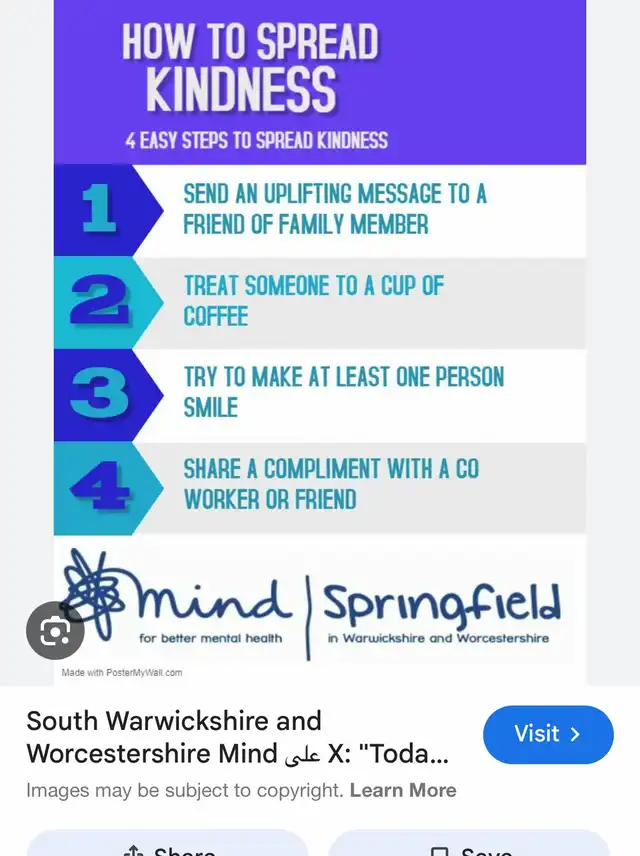
Task: Open the Learn More copyright link
Action: 403,790
